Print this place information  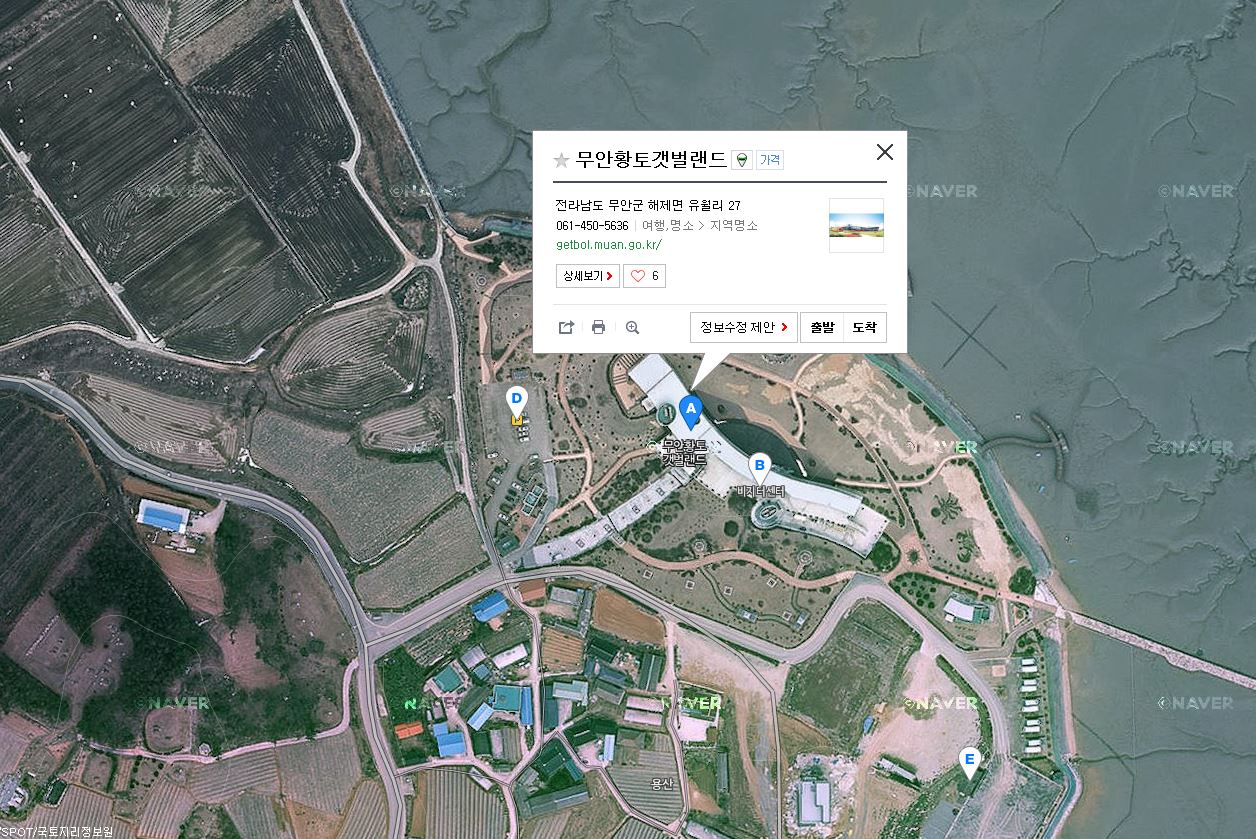[x=598, y=327]
